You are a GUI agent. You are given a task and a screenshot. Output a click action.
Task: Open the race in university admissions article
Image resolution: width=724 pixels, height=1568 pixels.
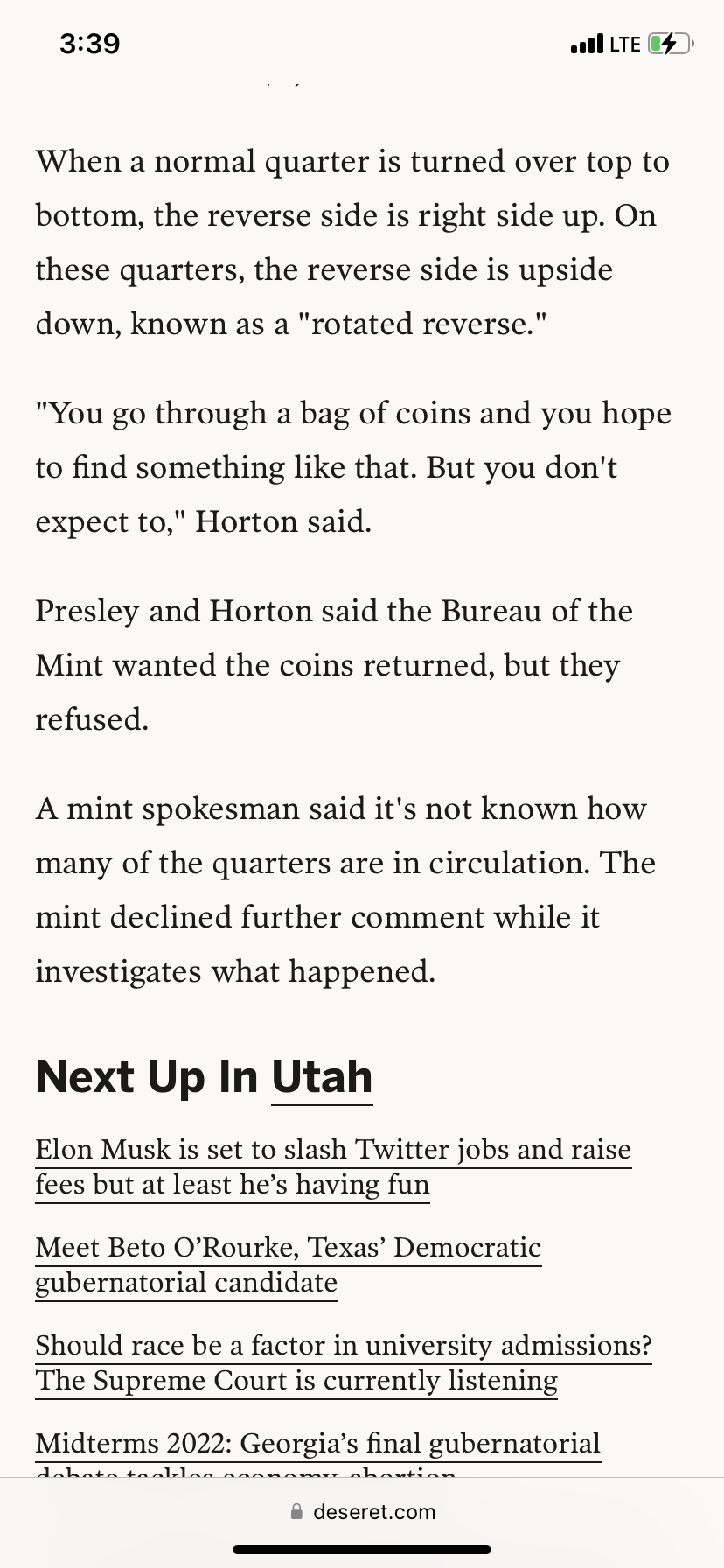click(x=344, y=1362)
